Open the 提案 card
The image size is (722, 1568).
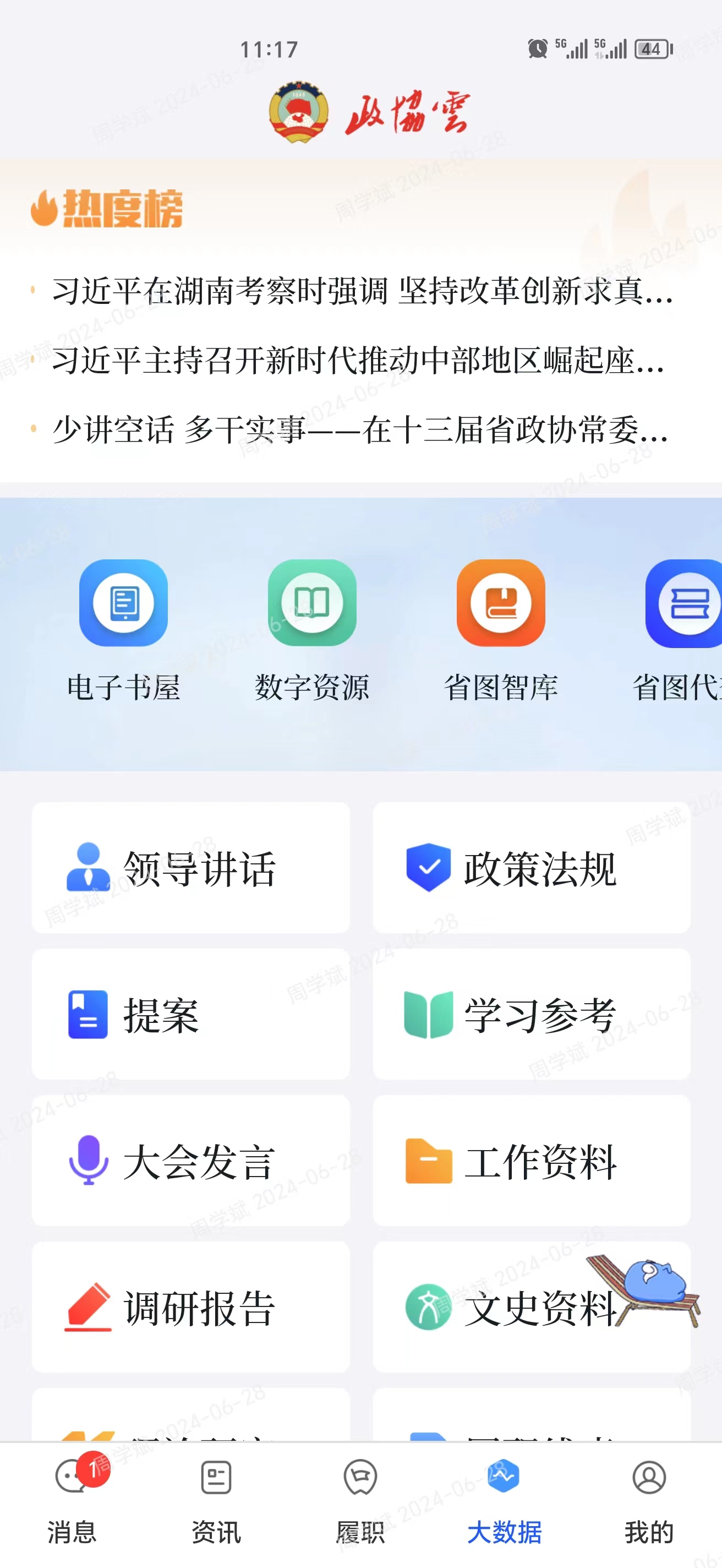pyautogui.click(x=190, y=1014)
